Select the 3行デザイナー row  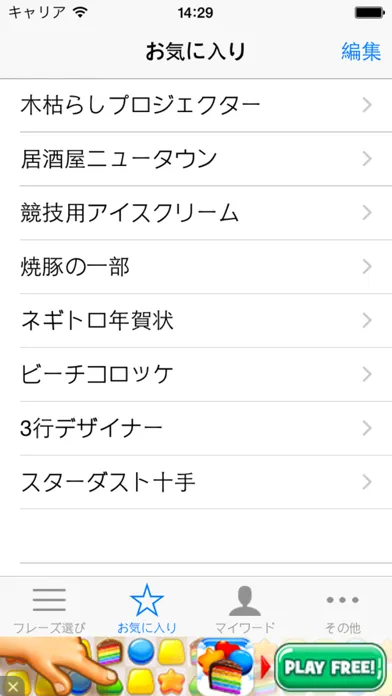point(196,428)
